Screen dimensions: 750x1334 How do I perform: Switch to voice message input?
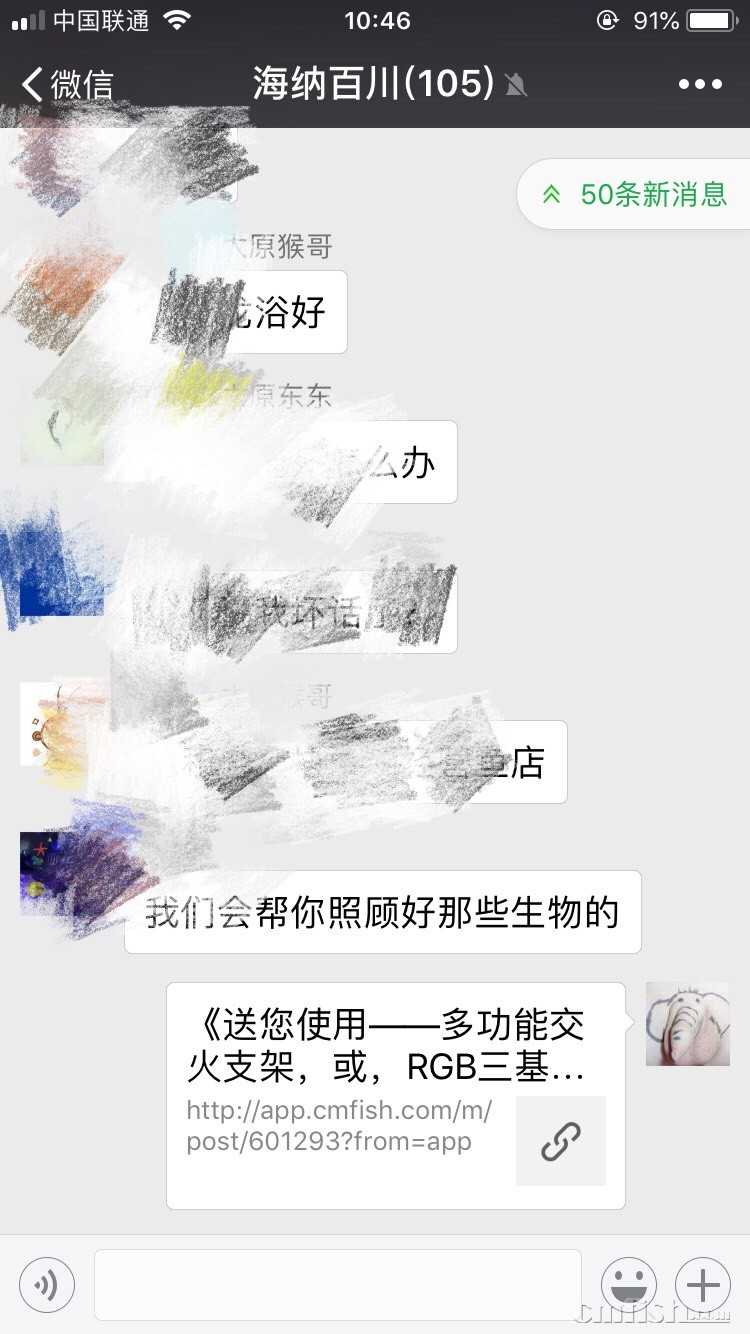47,1285
